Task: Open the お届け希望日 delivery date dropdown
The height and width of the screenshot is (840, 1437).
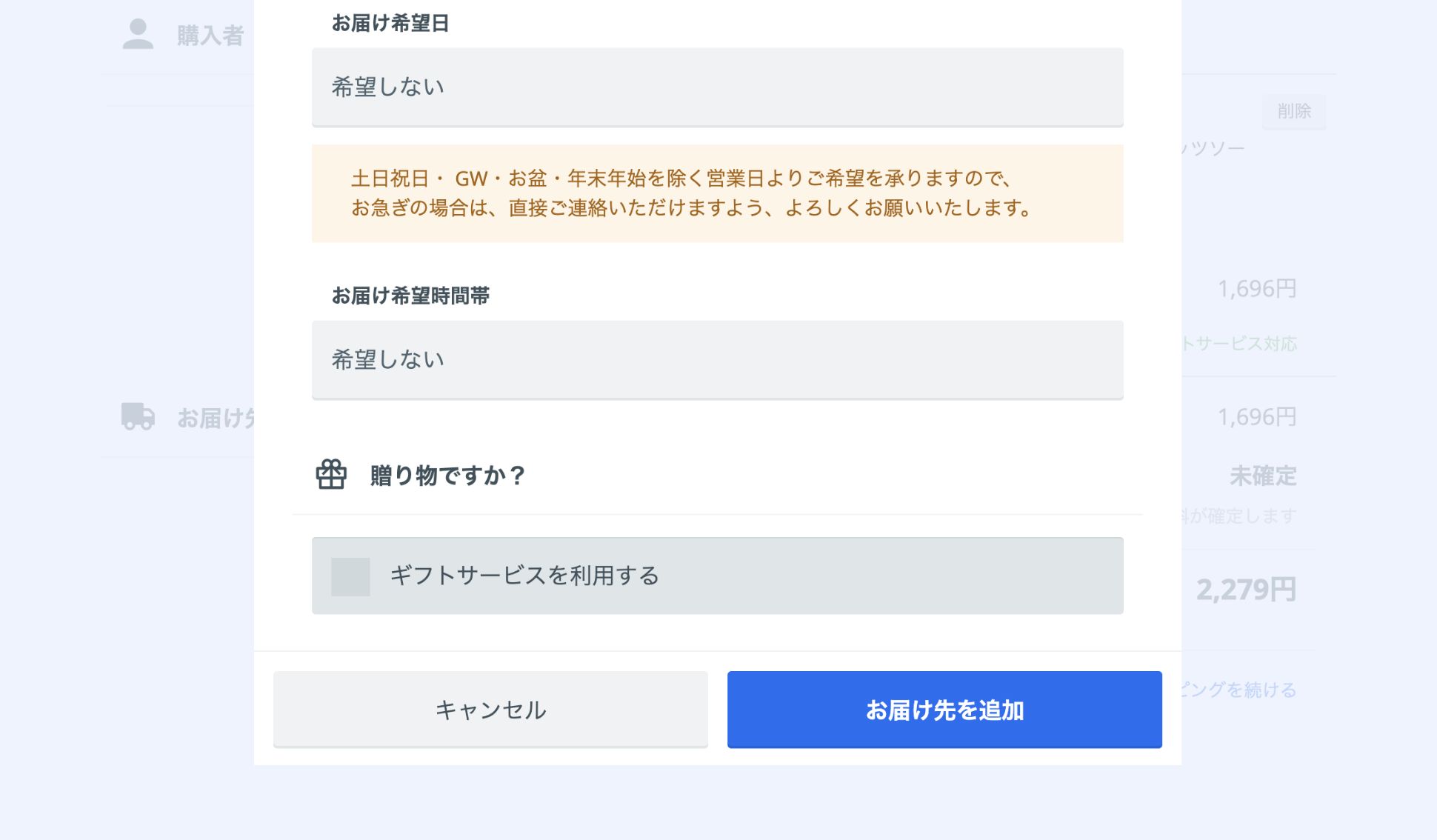Action: click(717, 87)
